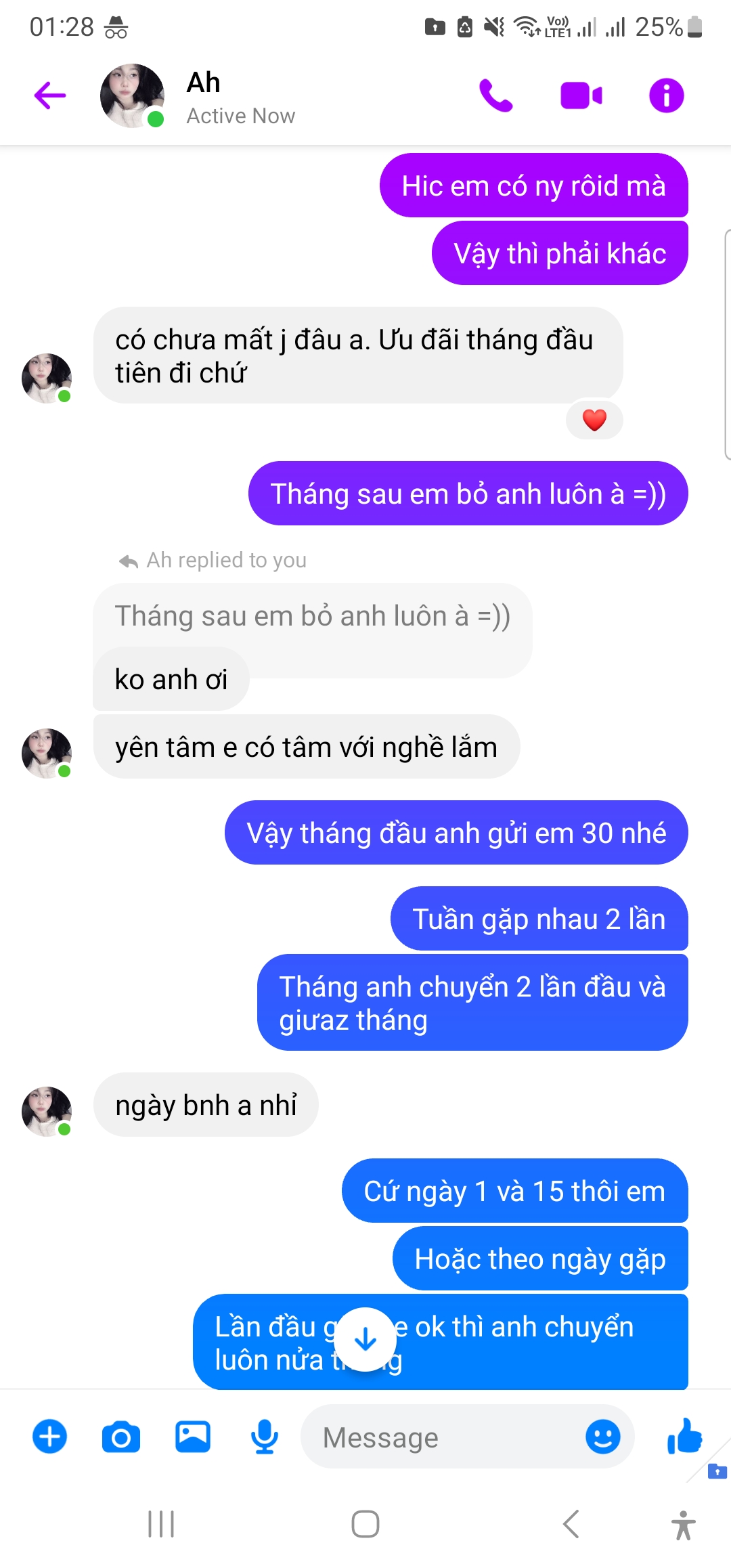Open the recent apps view
Screen dimensions: 731x1568
click(161, 1524)
